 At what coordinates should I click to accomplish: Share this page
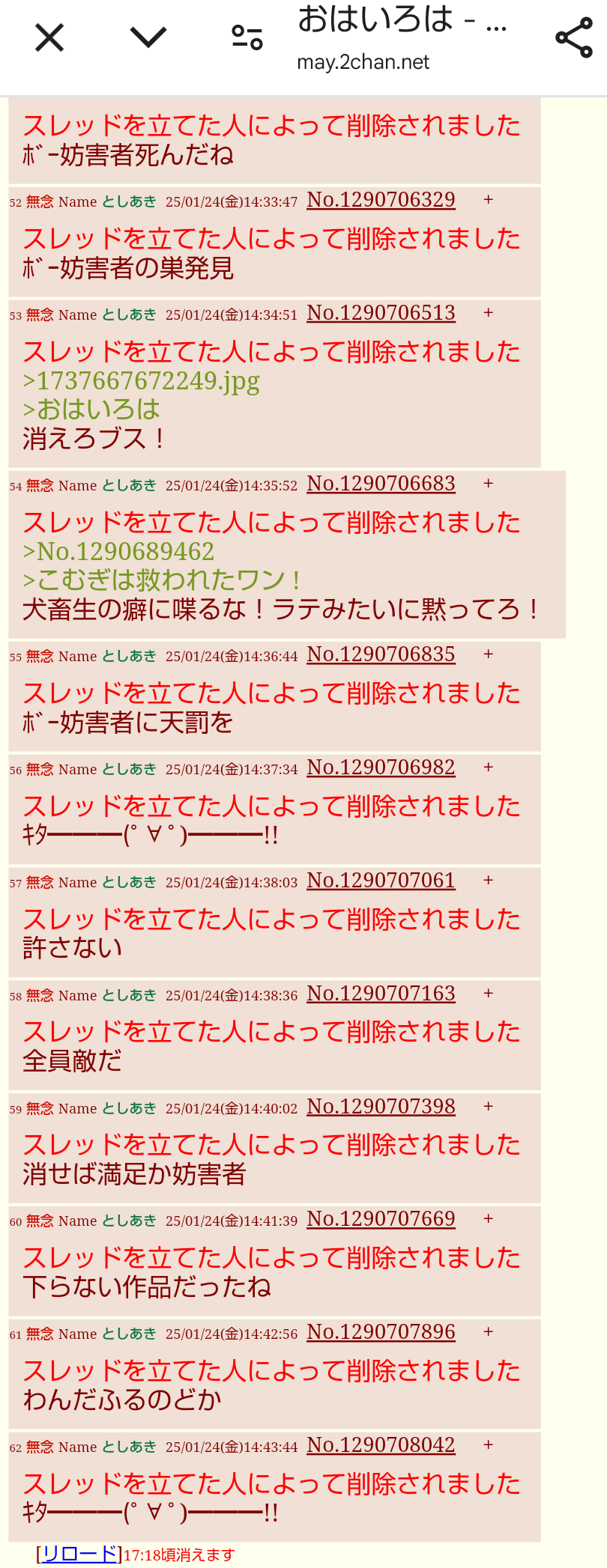[x=574, y=38]
